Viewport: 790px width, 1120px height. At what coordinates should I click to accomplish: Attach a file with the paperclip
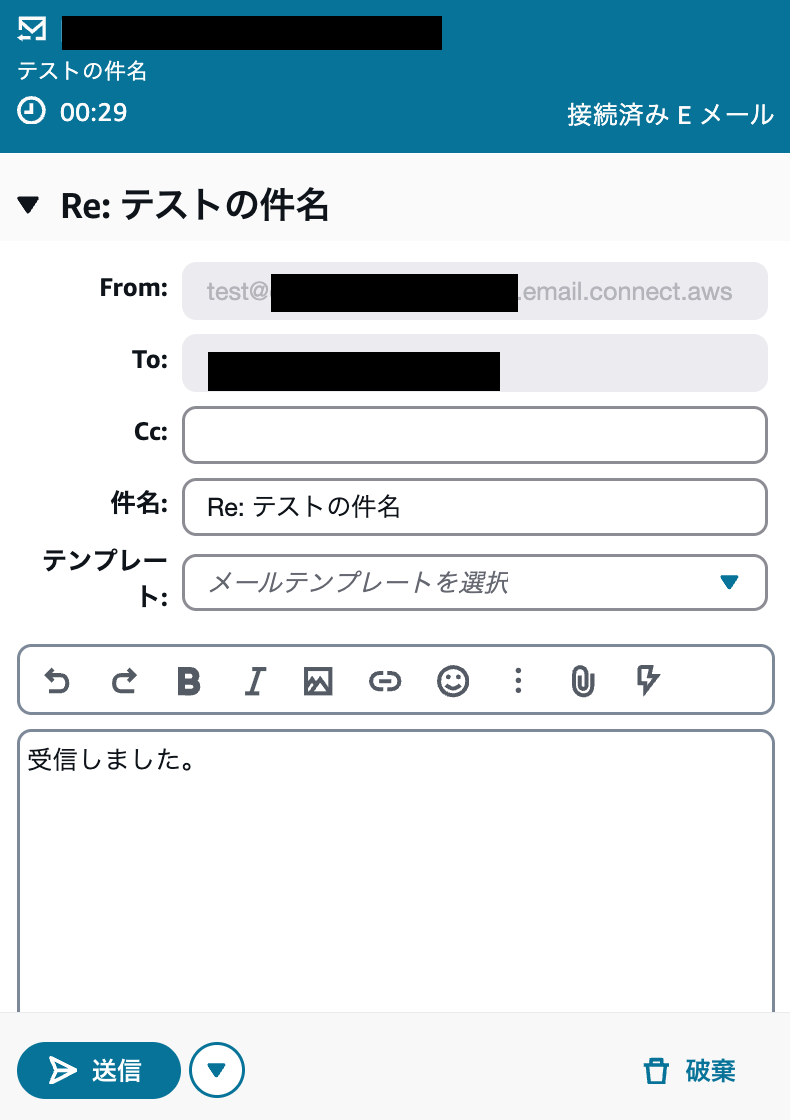pos(583,681)
